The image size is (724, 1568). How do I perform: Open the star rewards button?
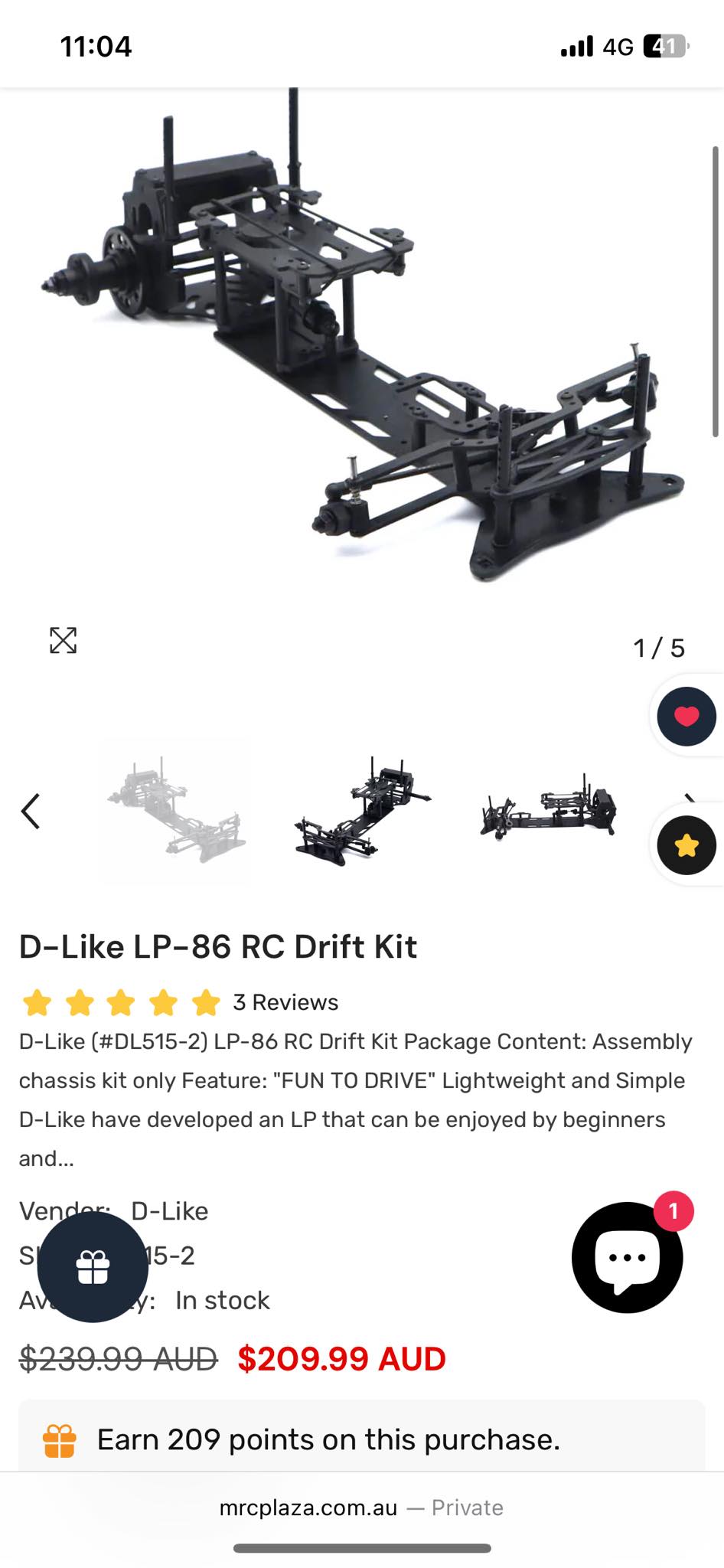(x=686, y=845)
